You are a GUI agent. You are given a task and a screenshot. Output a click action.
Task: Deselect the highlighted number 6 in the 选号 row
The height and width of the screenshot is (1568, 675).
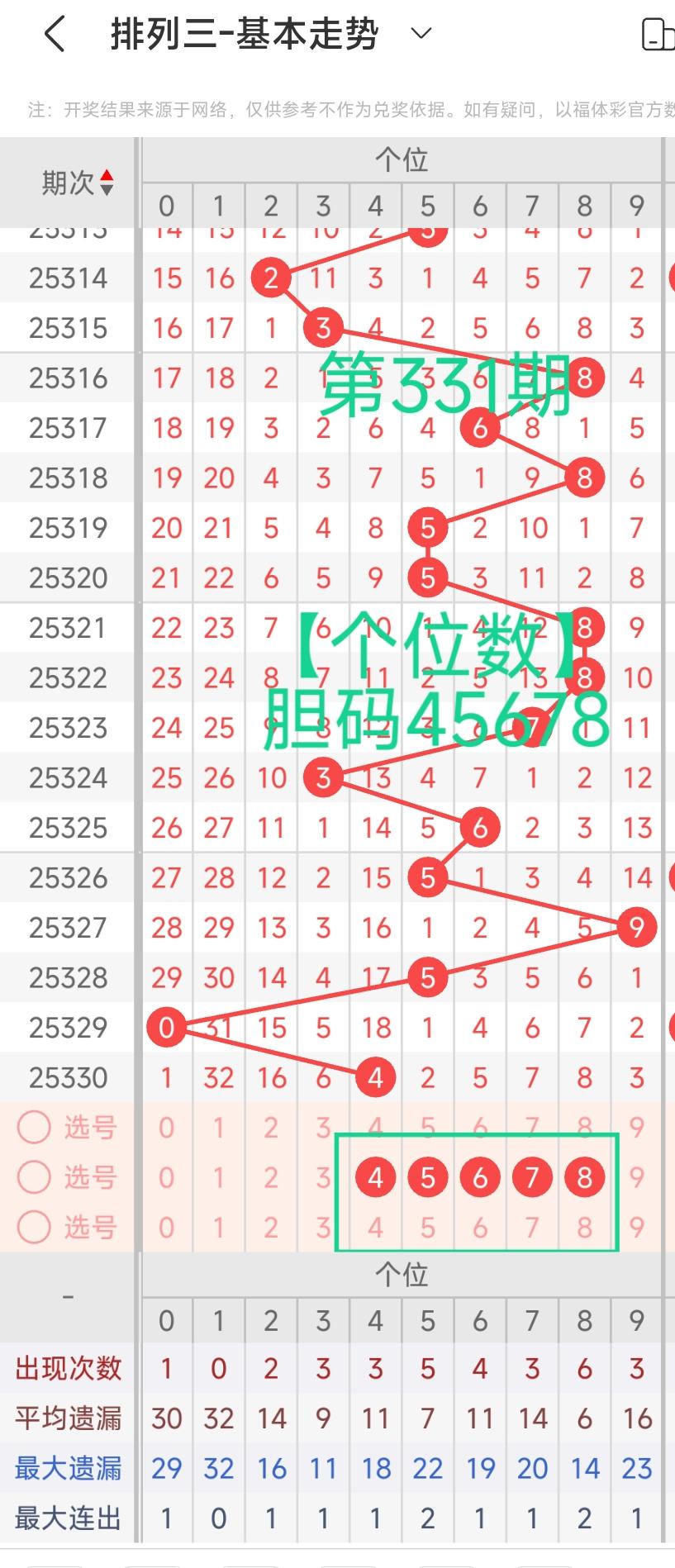point(480,1177)
